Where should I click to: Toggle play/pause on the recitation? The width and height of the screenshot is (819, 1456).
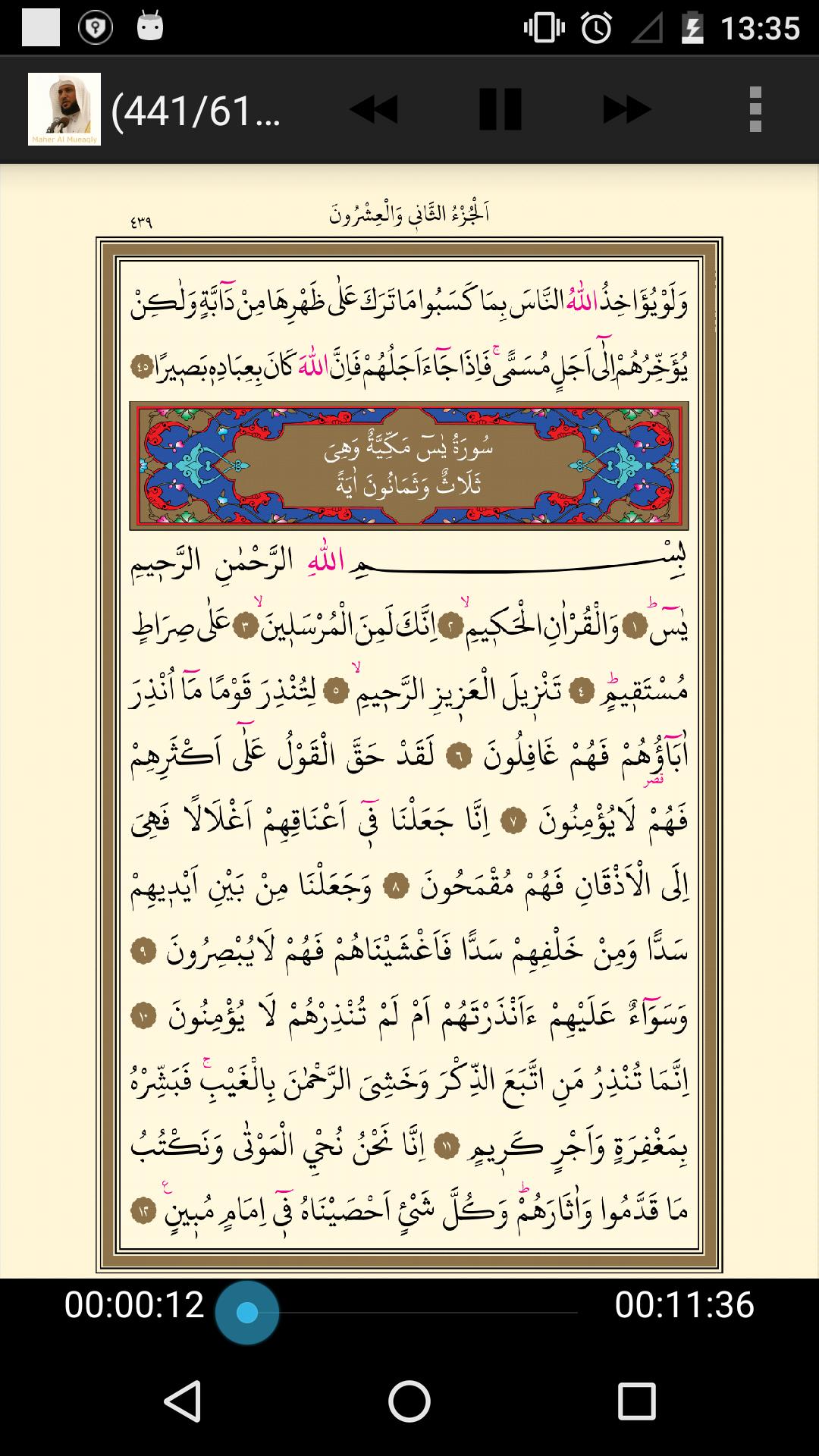[500, 110]
